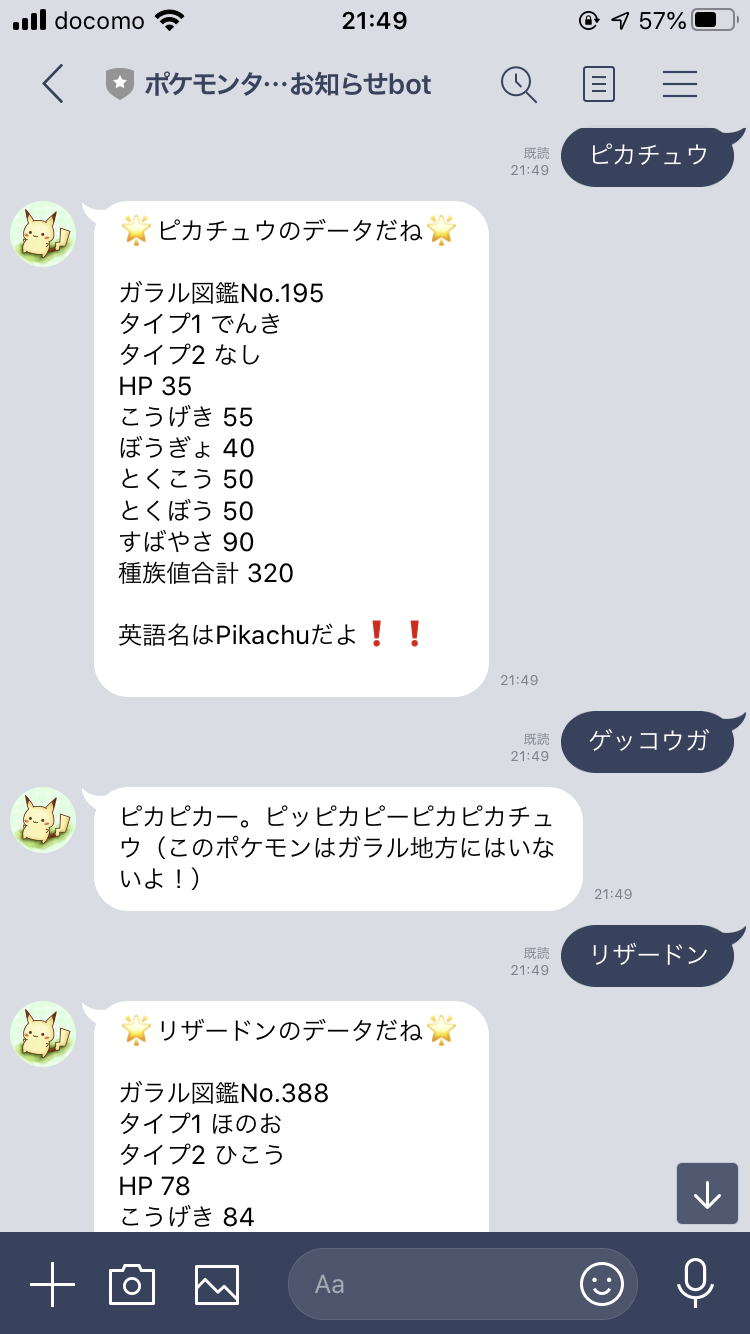The width and height of the screenshot is (750, 1334).
Task: Open the hamburger chat menu
Action: click(679, 84)
